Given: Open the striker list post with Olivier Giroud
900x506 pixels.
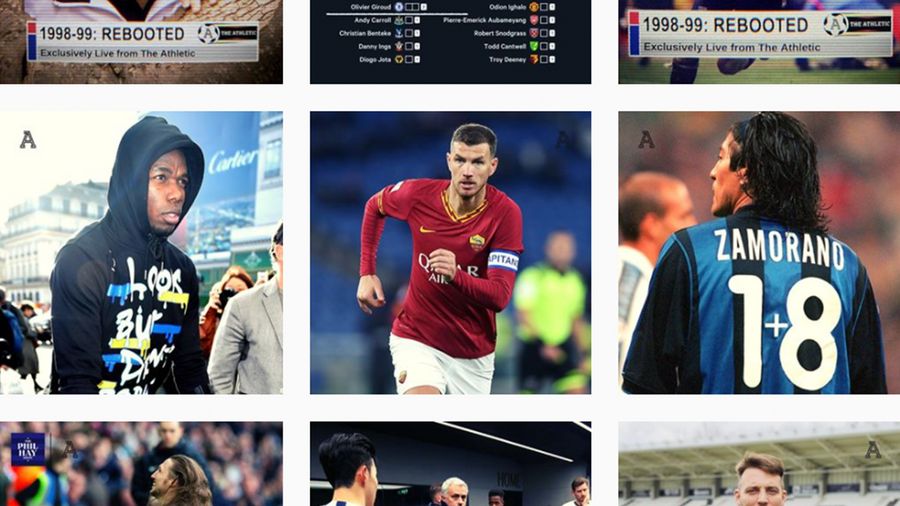Looking at the screenshot, I should [x=450, y=40].
